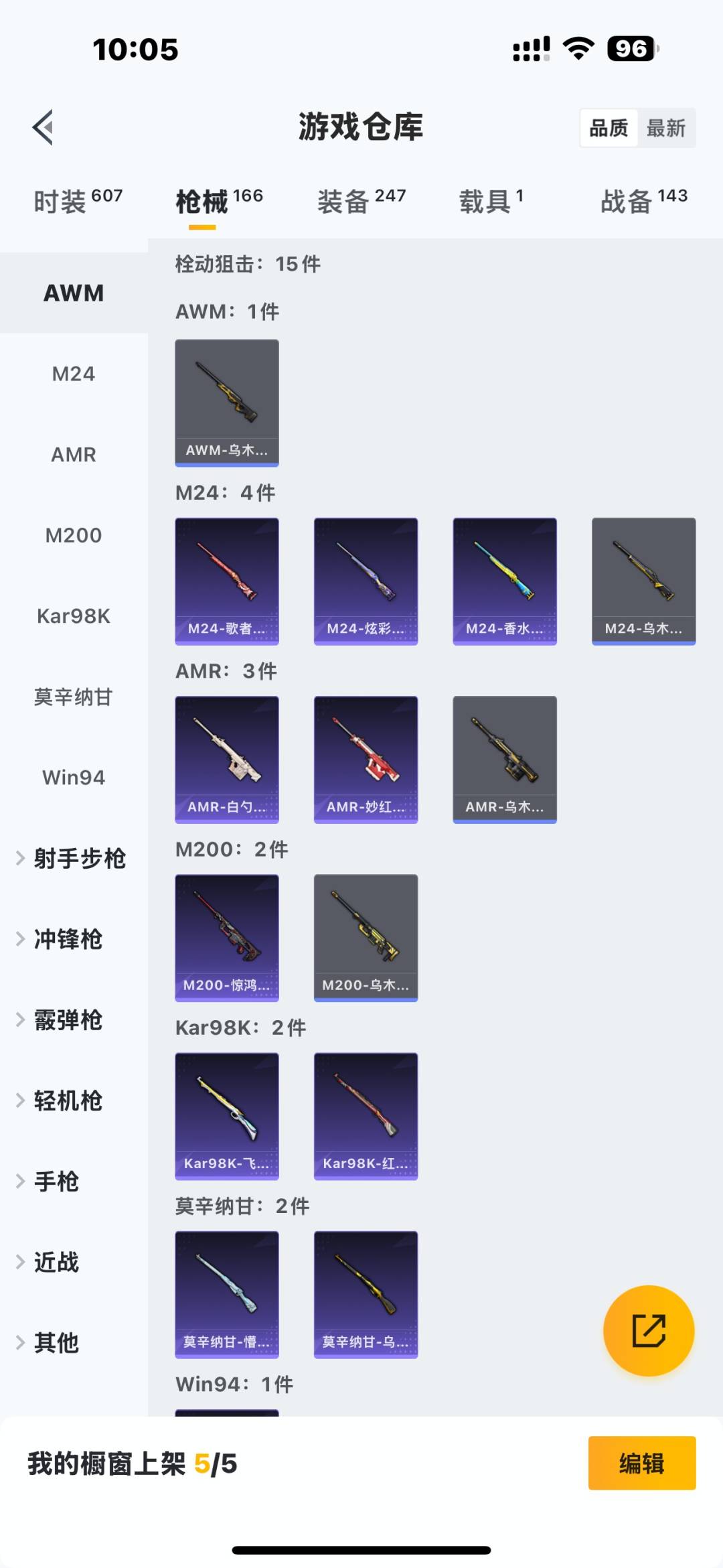This screenshot has width=723, height=1568.
Task: Select the AWM-乌木 weapon thumbnail
Action: (227, 402)
